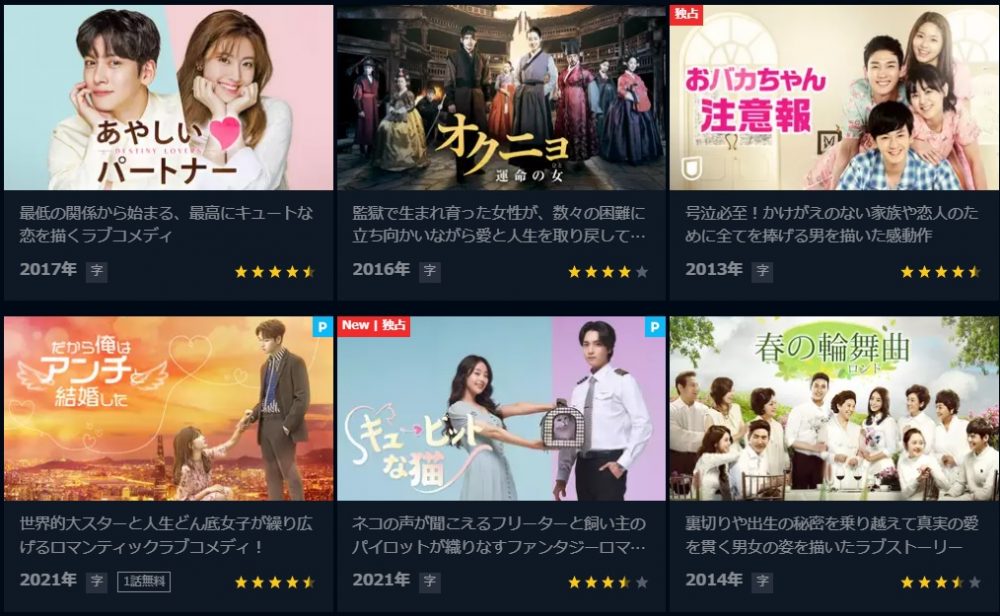Image resolution: width=1000 pixels, height=616 pixels.
Task: Open オクニョ 運命の女 drama card
Action: click(501, 98)
